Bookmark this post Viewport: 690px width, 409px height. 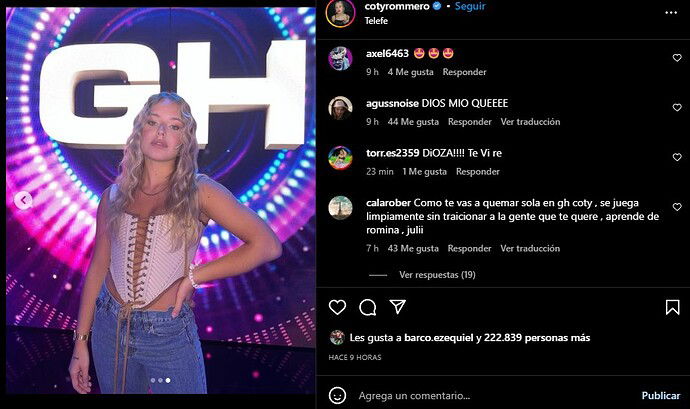pos(672,307)
